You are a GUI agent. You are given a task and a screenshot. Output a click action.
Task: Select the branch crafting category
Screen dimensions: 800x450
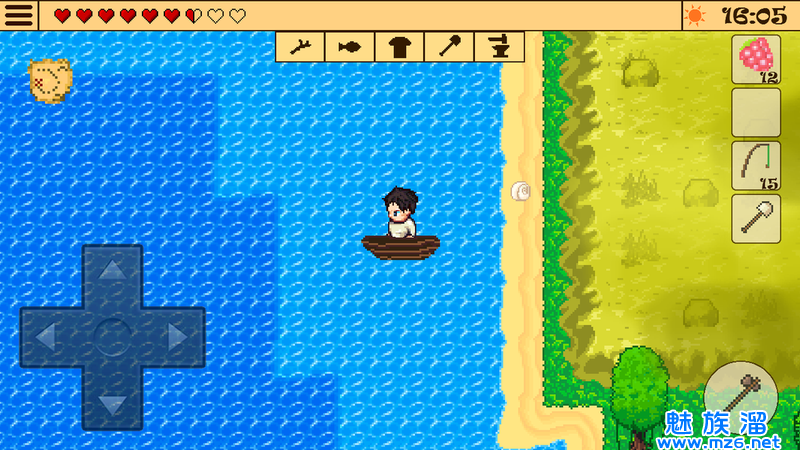300,46
